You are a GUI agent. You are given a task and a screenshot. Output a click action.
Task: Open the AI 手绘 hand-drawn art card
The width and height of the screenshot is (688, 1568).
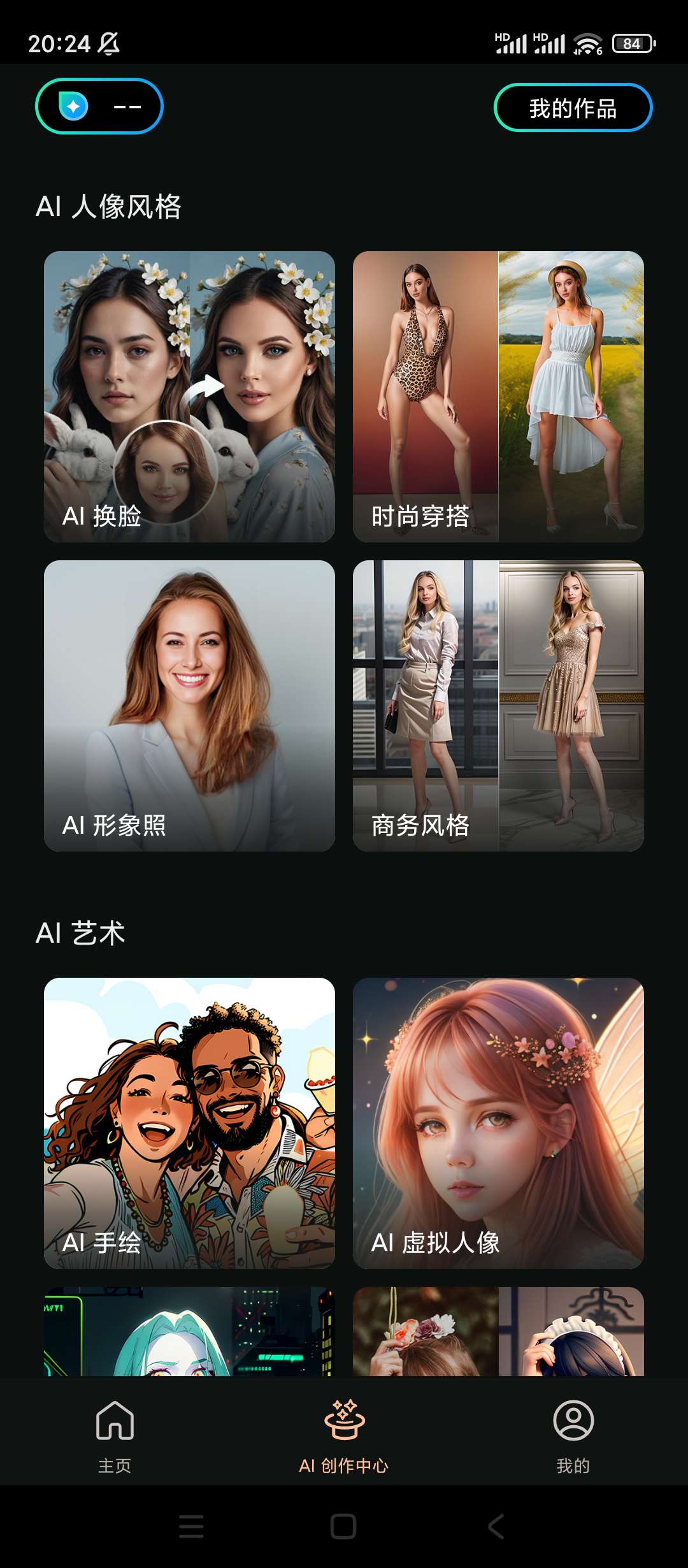[x=189, y=1123]
